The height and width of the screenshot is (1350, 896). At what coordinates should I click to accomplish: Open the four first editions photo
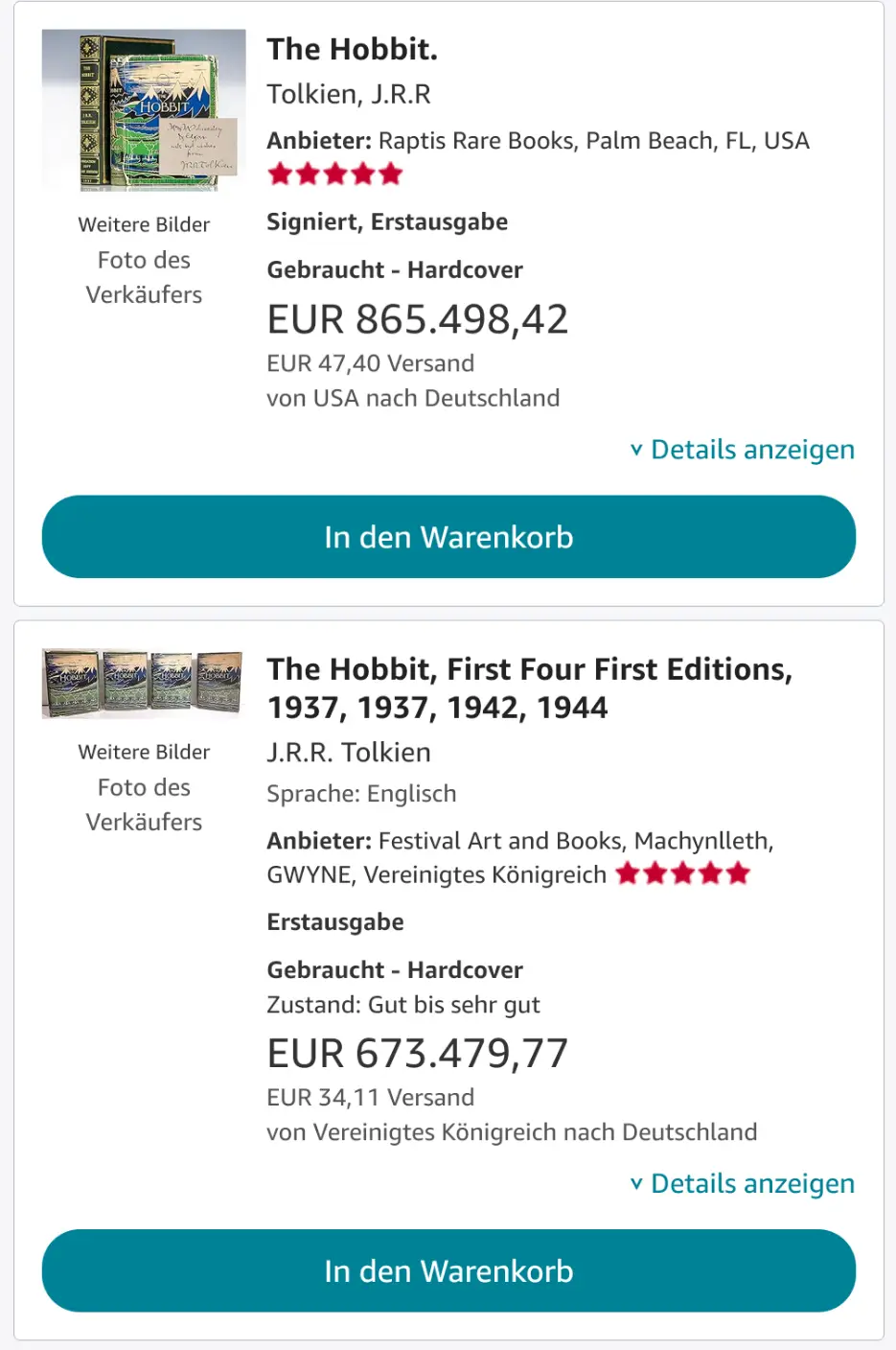(x=142, y=684)
